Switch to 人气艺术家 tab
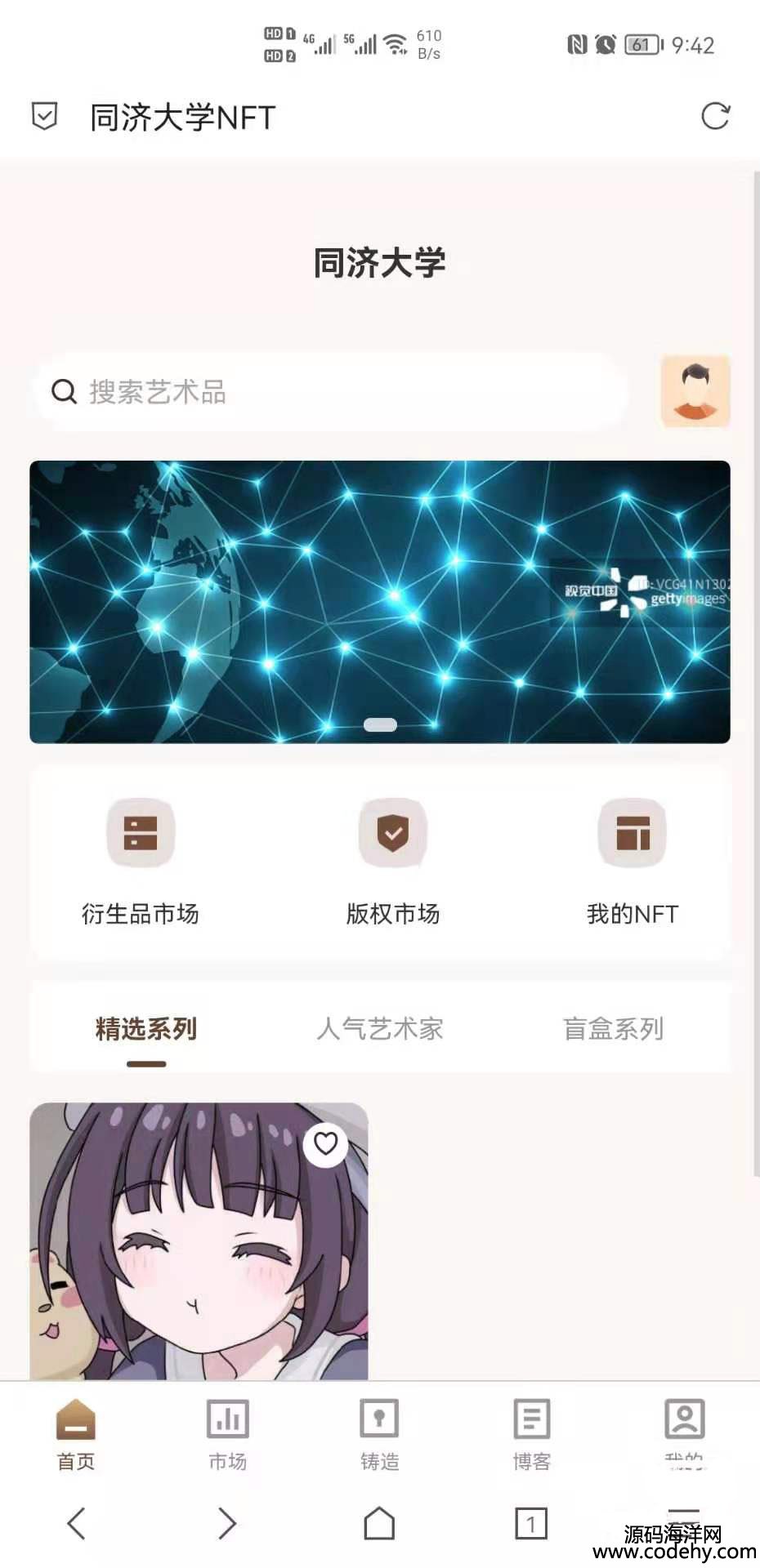 tap(380, 1029)
